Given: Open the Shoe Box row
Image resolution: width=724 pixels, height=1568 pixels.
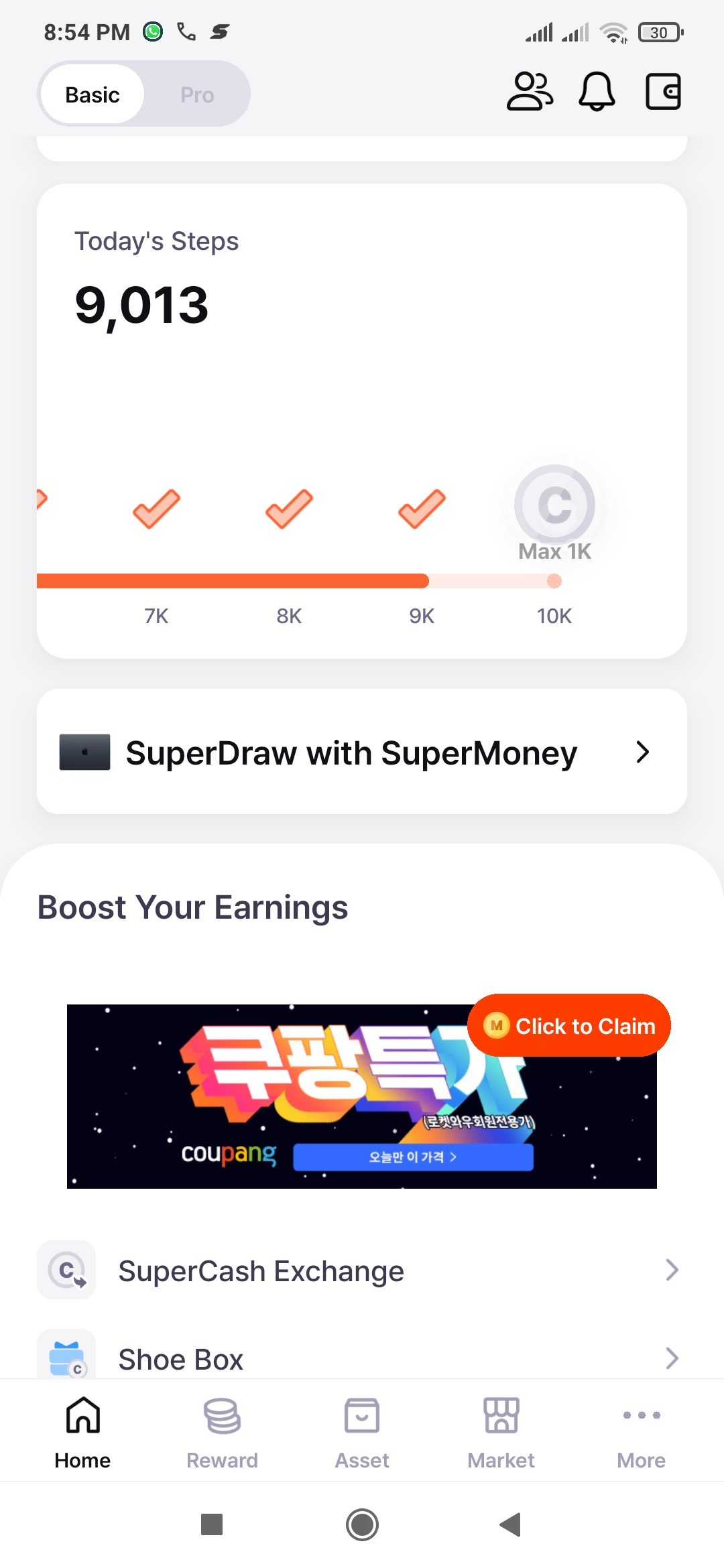Looking at the screenshot, I should pyautogui.click(x=362, y=1356).
